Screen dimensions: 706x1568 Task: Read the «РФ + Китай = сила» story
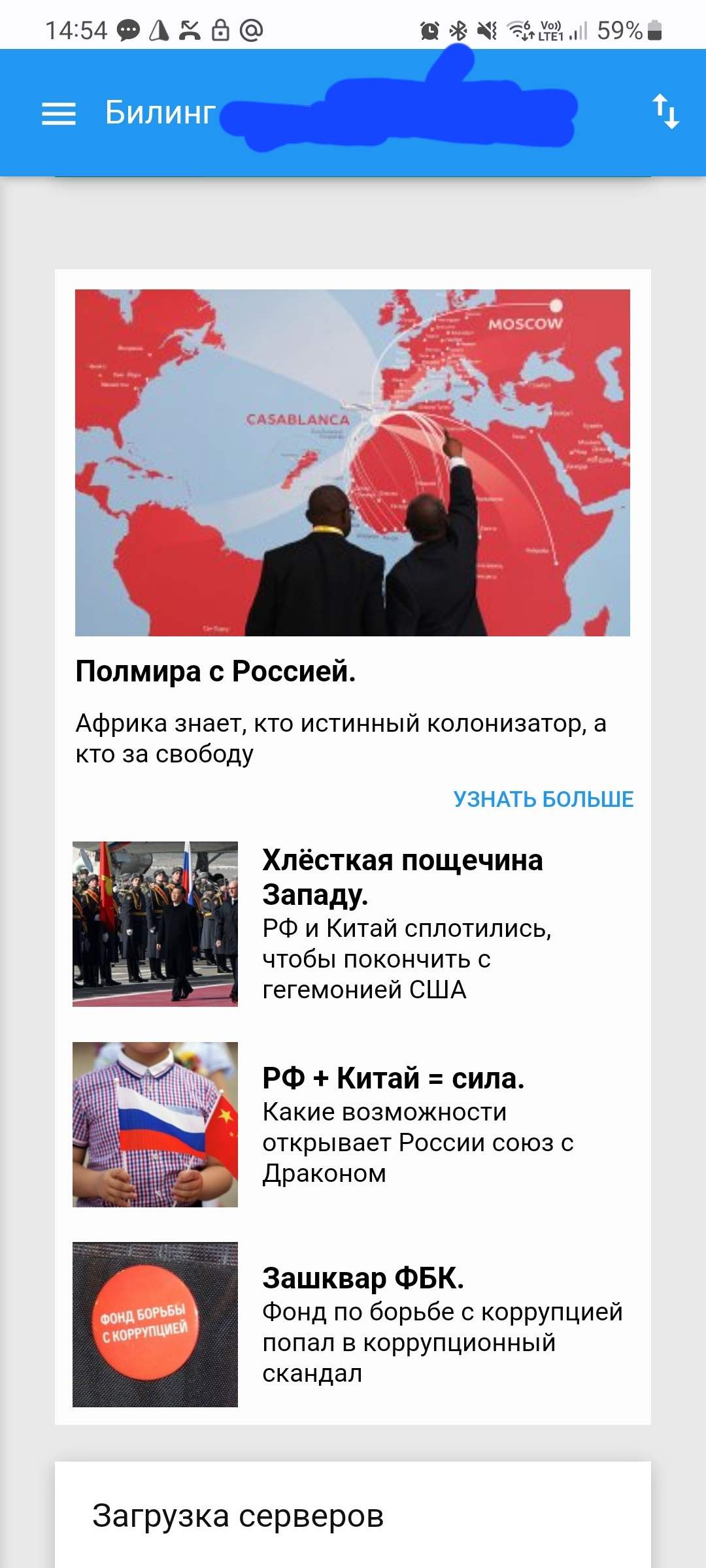pos(393,1078)
